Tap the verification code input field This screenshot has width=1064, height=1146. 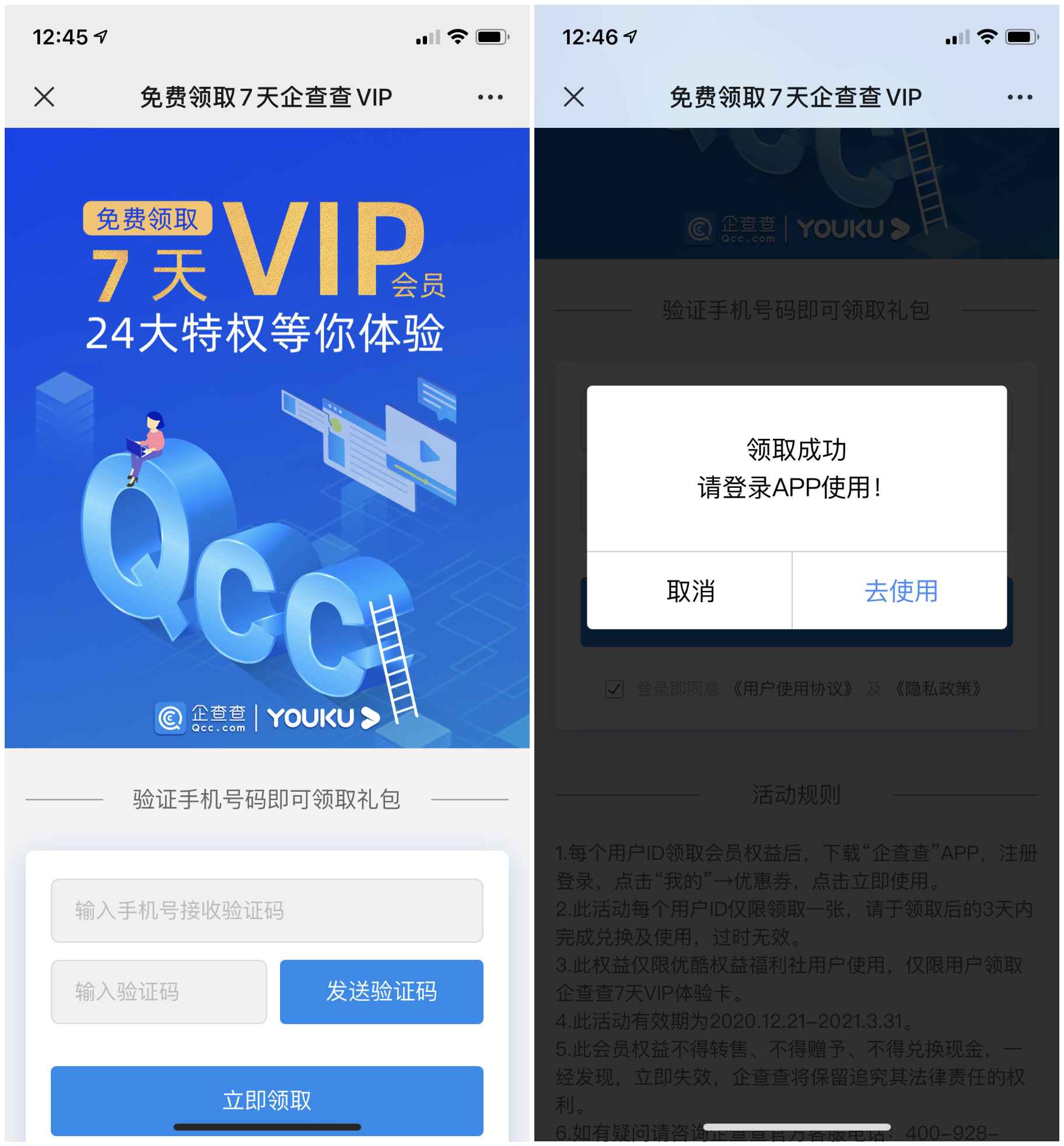click(159, 991)
